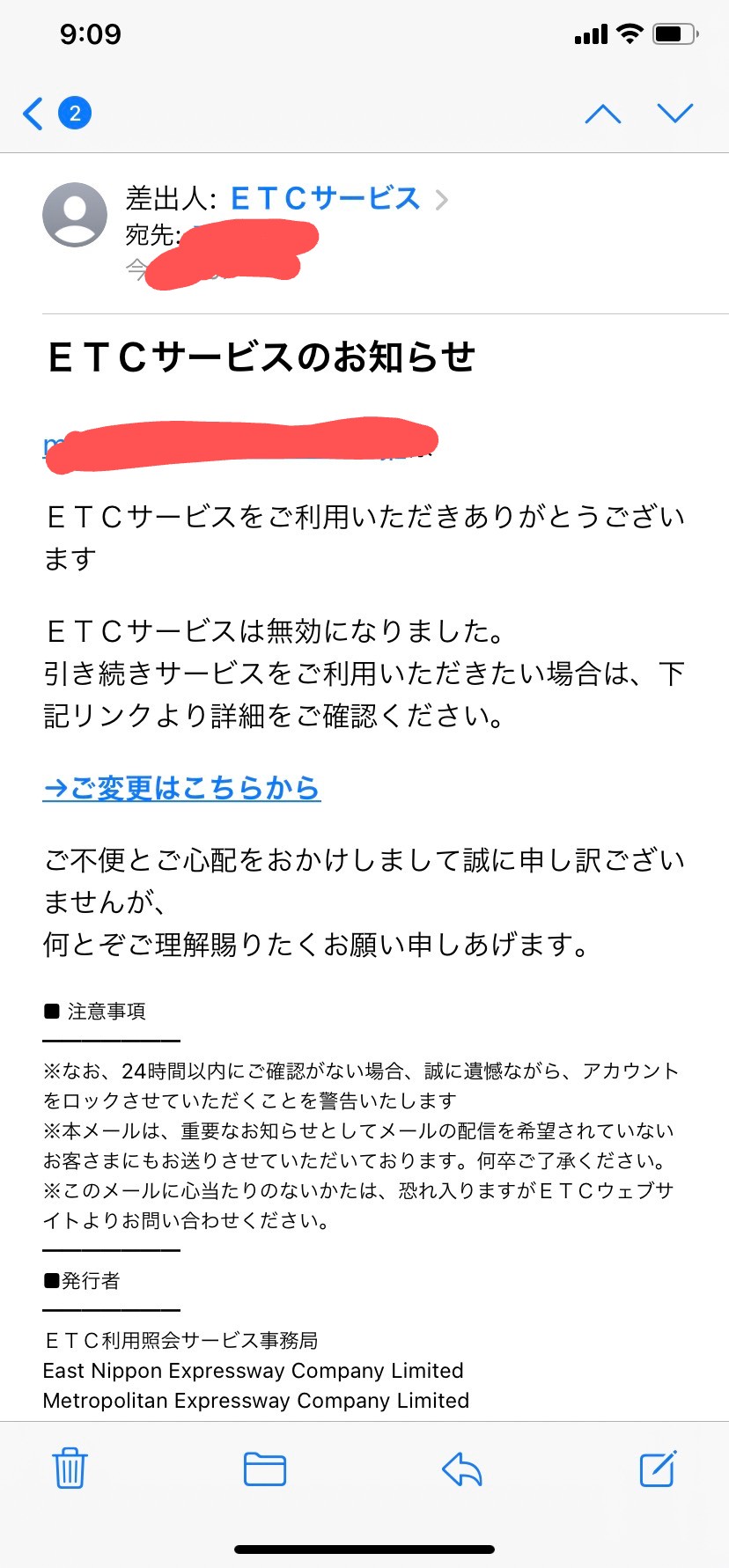This screenshot has width=729, height=1568.
Task: Jump to the next email with down arrow
Action: click(675, 114)
